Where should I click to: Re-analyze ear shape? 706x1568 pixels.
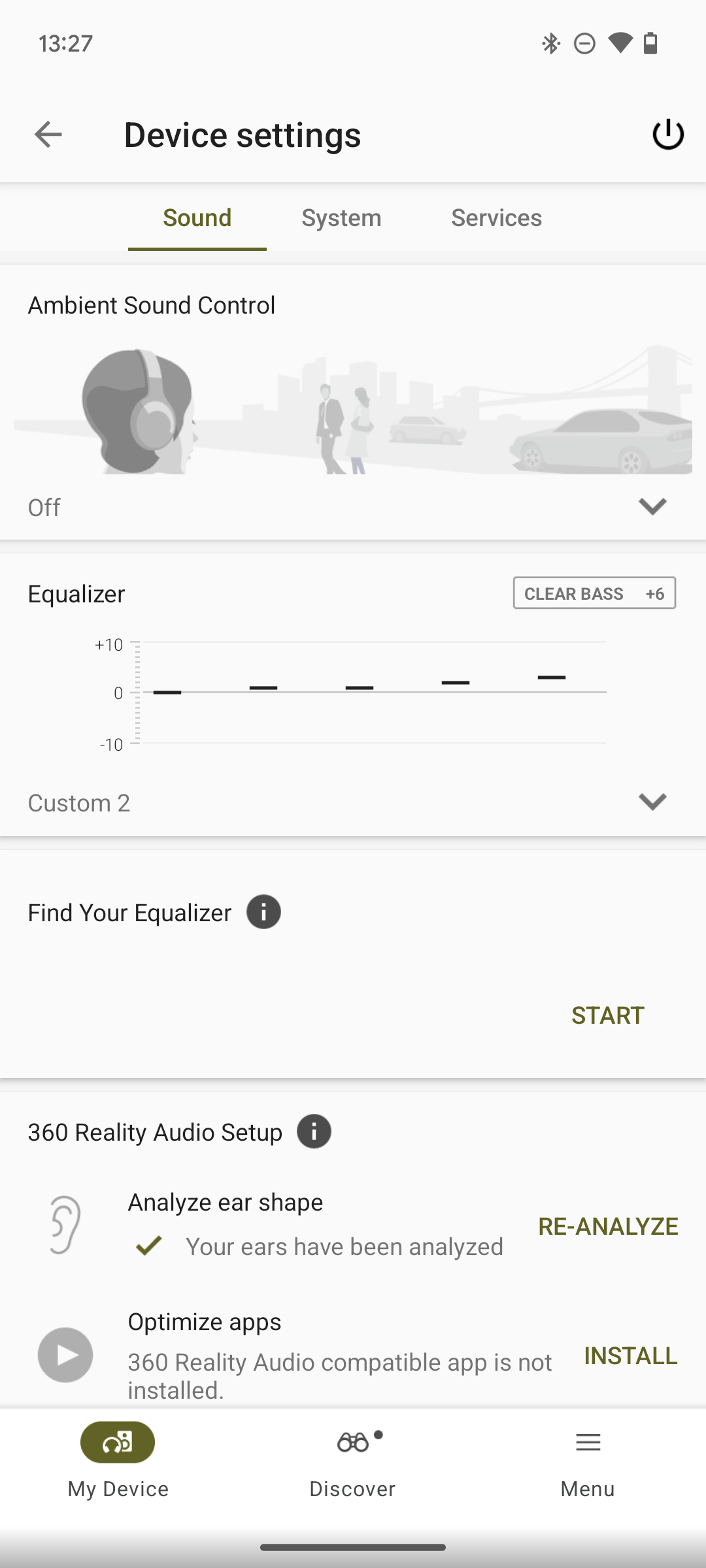click(608, 1226)
